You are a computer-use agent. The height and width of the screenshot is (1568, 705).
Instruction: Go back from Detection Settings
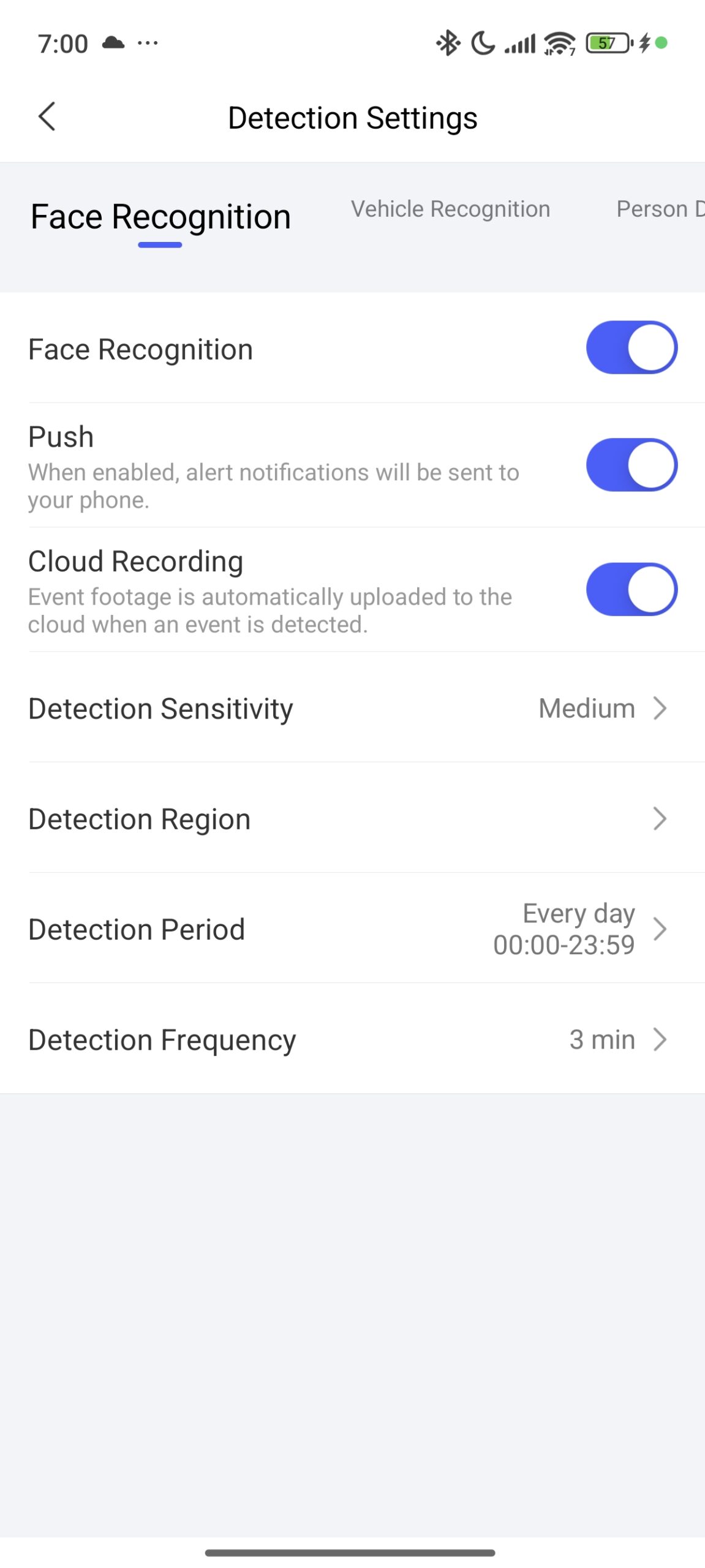[47, 116]
